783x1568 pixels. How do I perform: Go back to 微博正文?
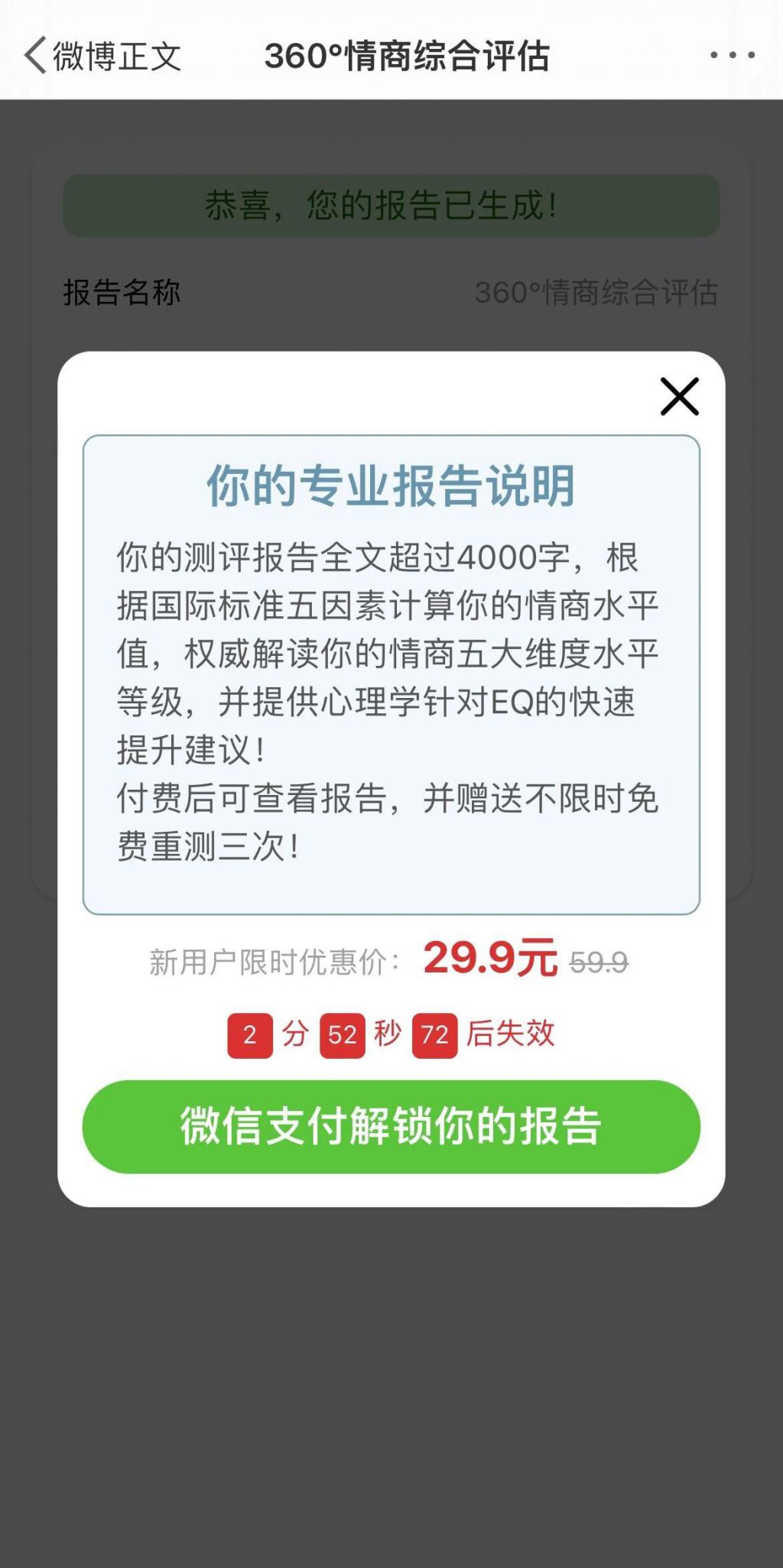click(x=103, y=56)
